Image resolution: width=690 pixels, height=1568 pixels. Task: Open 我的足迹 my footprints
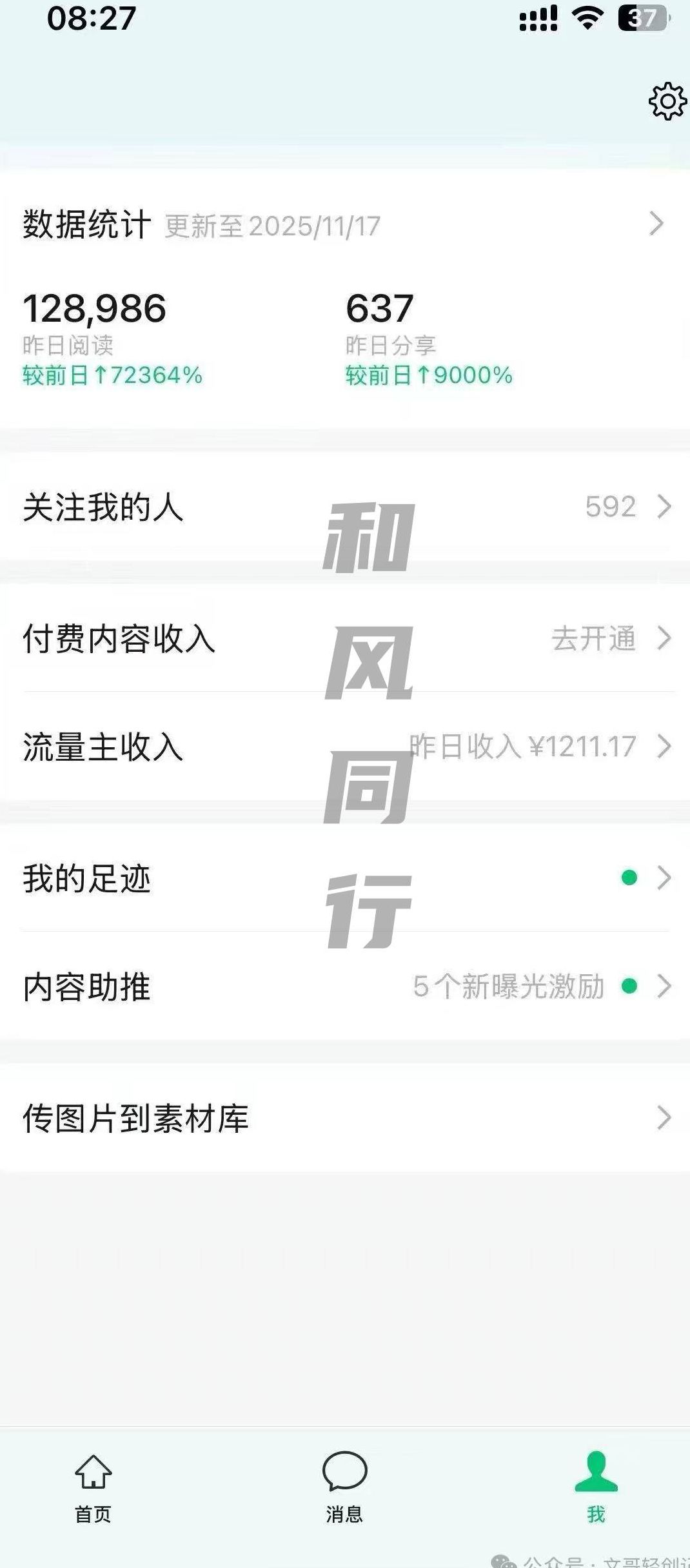pos(345,878)
